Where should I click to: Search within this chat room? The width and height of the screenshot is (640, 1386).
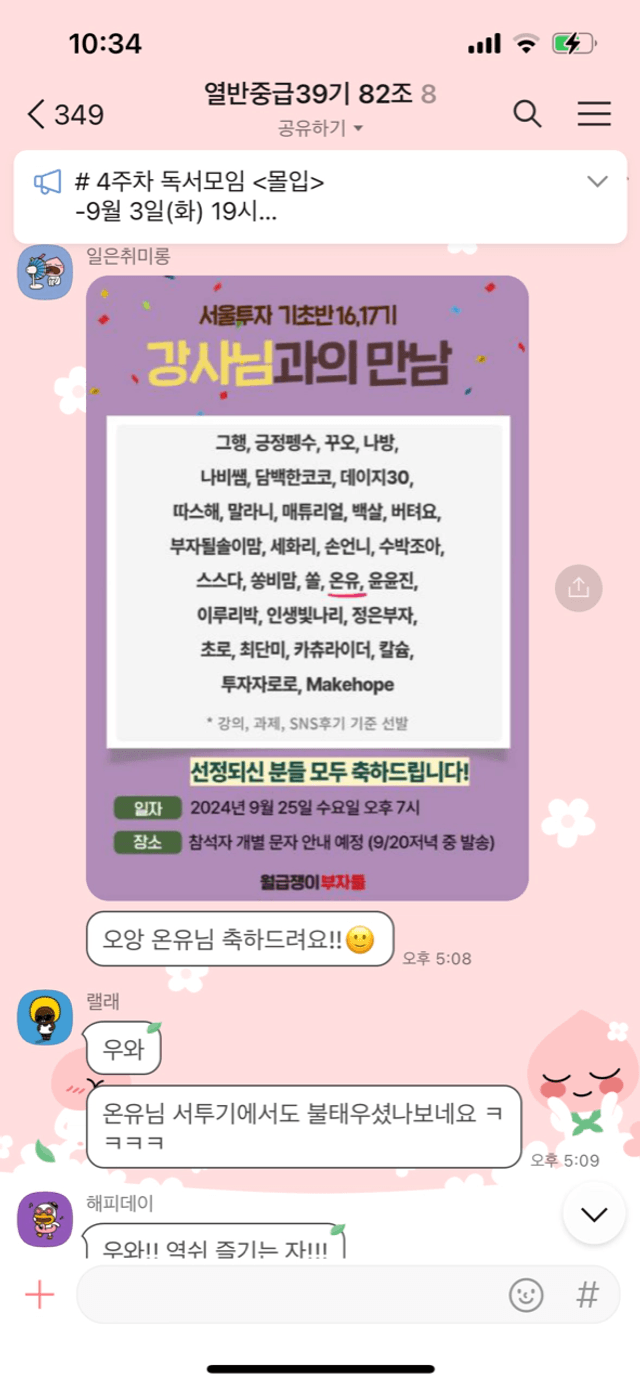pos(527,114)
